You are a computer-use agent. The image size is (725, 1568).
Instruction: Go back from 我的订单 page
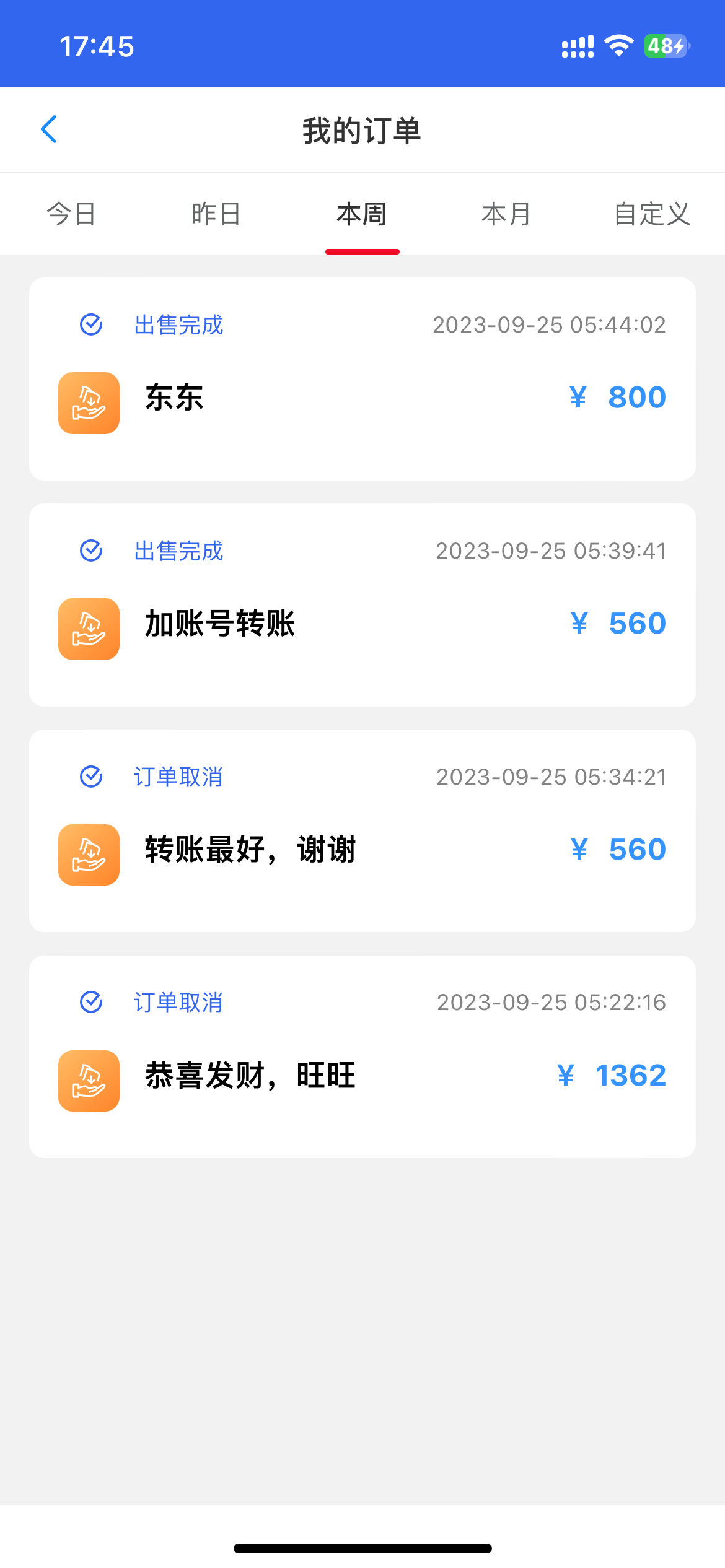(x=49, y=129)
